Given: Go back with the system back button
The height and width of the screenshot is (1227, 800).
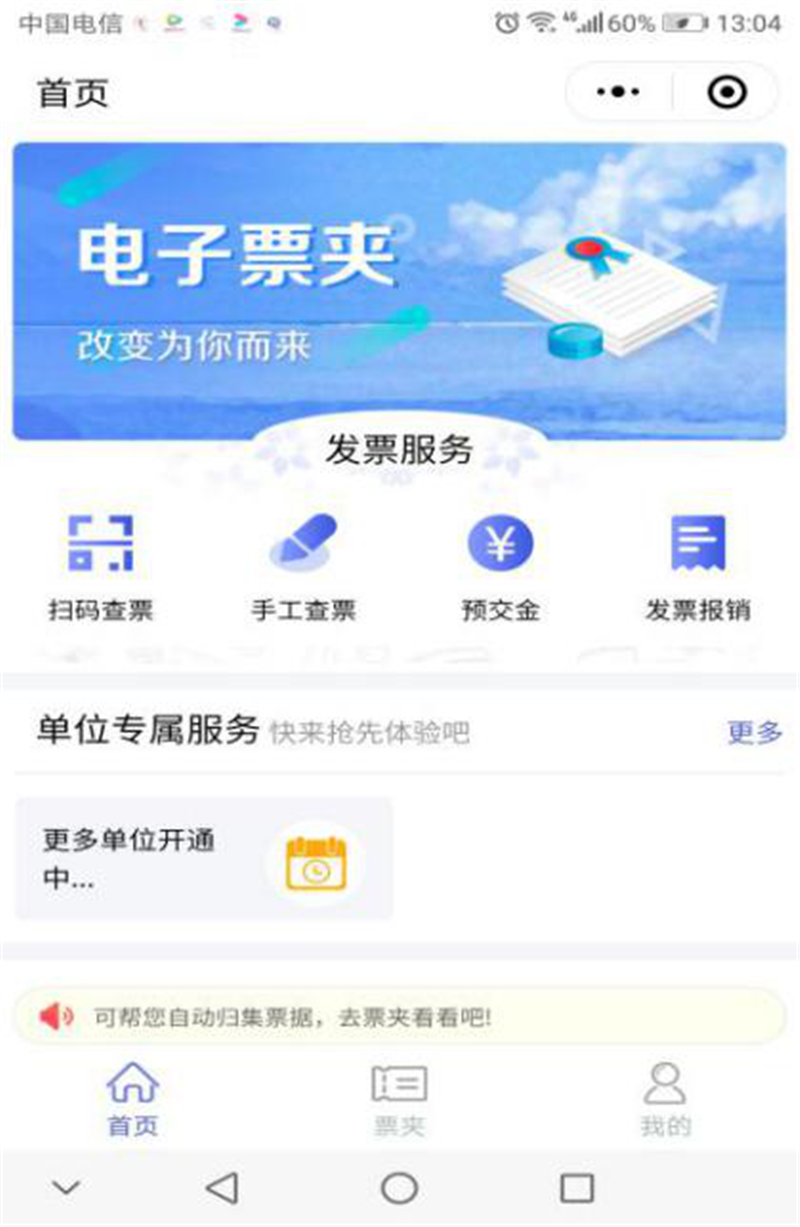Looking at the screenshot, I should click(x=222, y=1188).
